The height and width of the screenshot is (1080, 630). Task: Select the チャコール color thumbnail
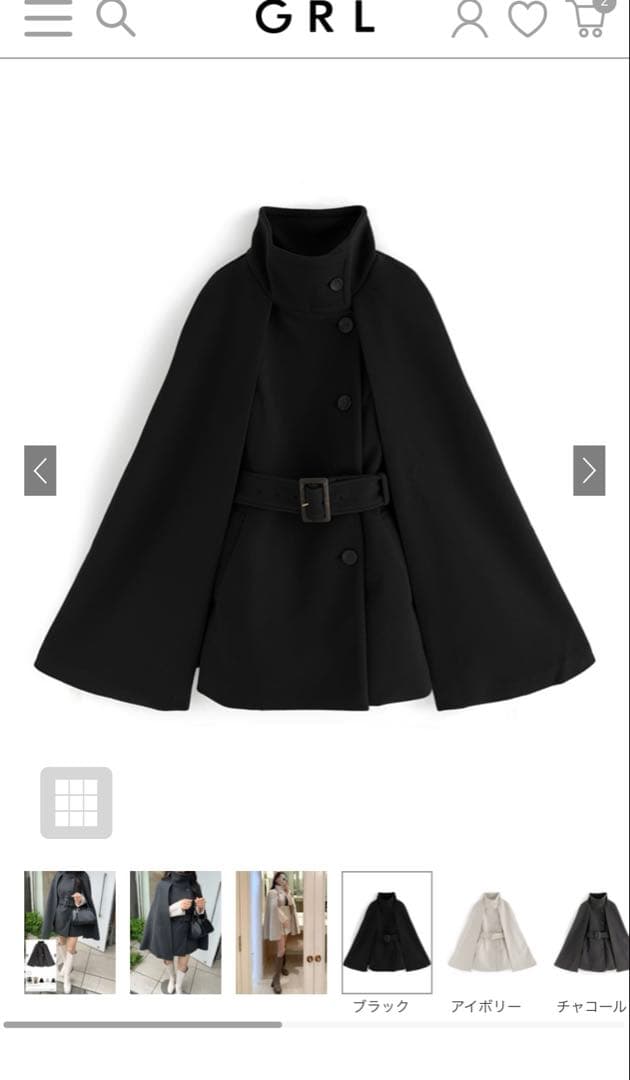pyautogui.click(x=592, y=932)
